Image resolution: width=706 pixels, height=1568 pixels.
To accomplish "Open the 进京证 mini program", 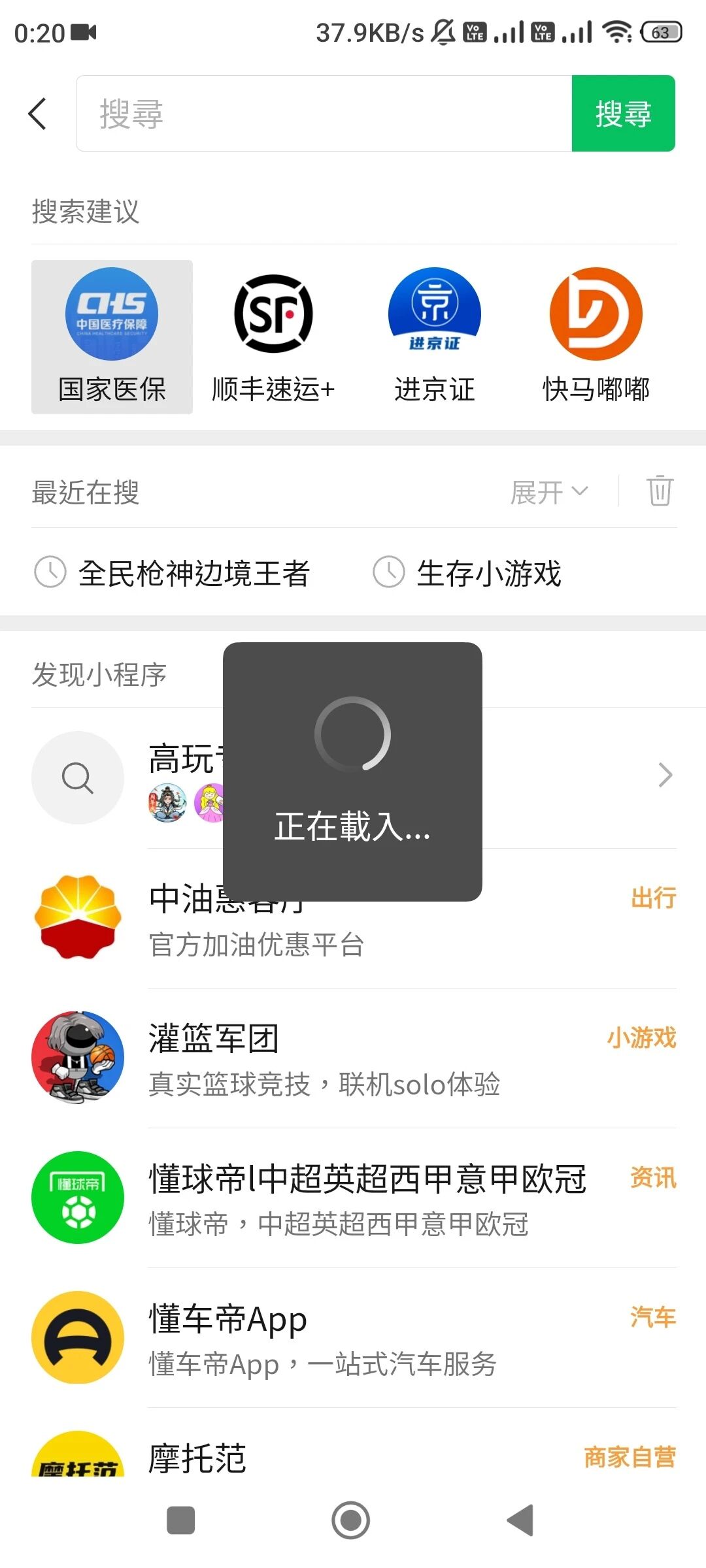I will tap(435, 337).
